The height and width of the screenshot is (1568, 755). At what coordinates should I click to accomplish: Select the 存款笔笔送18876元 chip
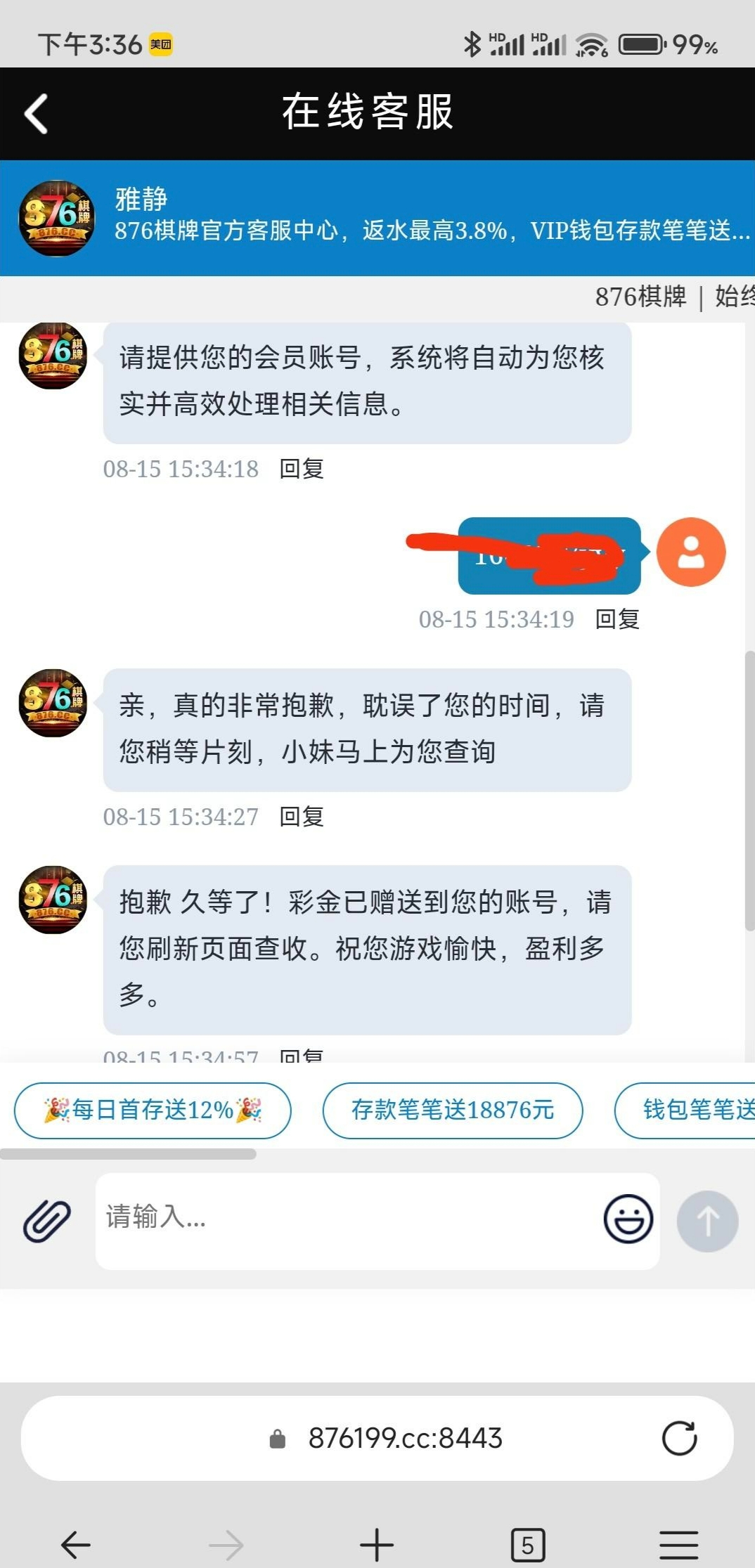[453, 1110]
